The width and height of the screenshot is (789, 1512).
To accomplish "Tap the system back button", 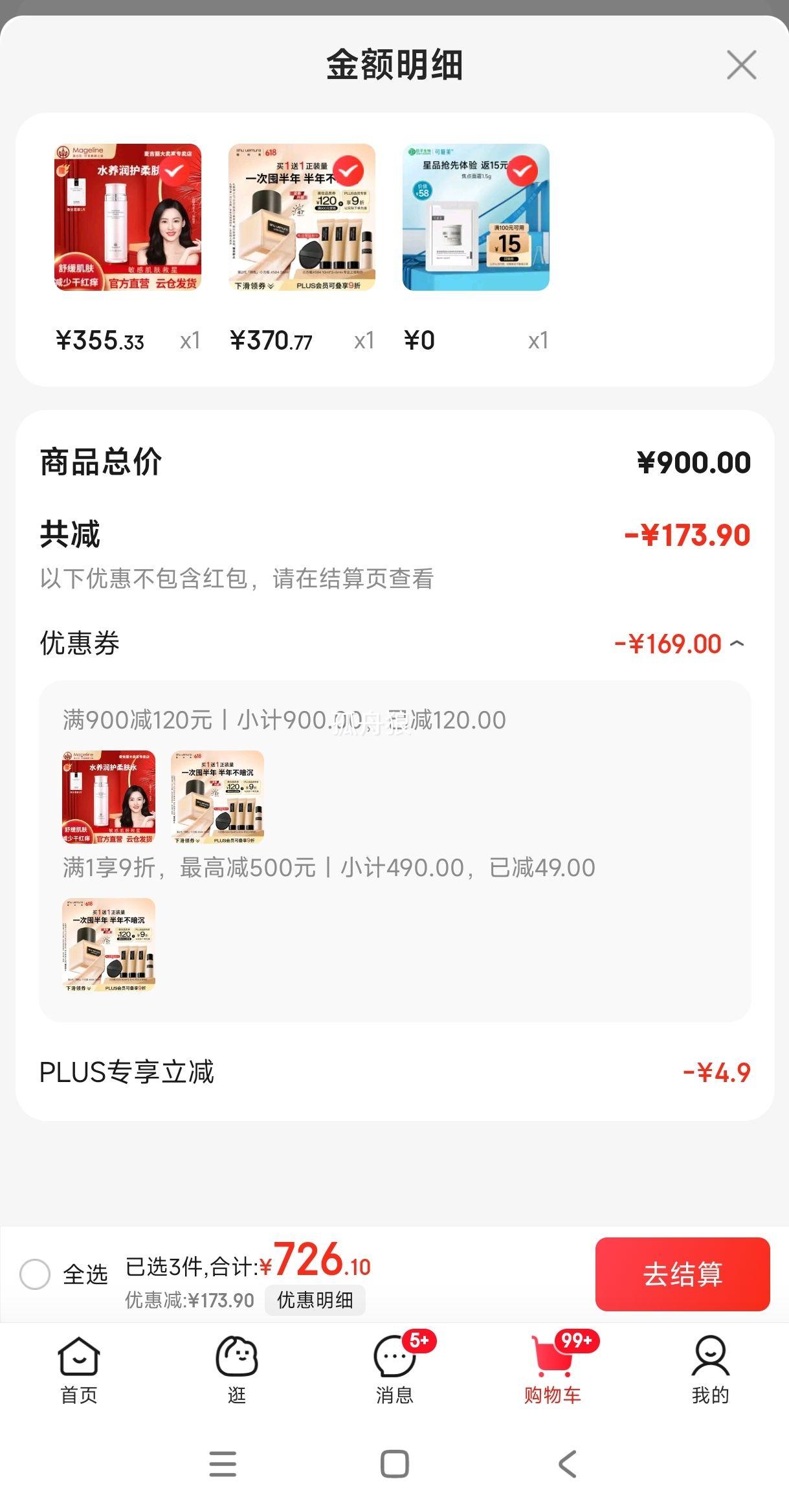I will (567, 1463).
